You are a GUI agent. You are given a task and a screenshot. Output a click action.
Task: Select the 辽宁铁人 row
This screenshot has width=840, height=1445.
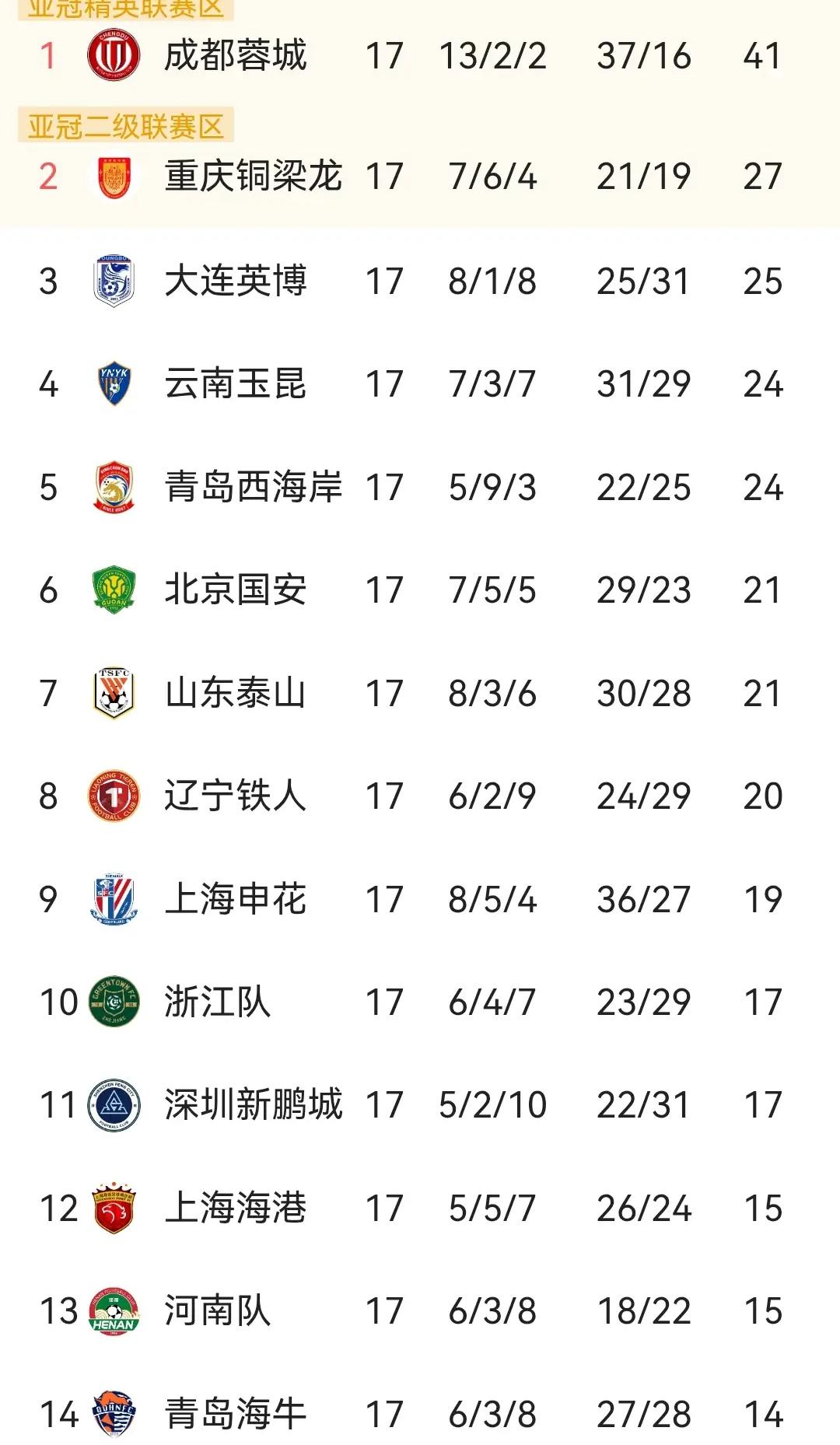click(x=420, y=796)
